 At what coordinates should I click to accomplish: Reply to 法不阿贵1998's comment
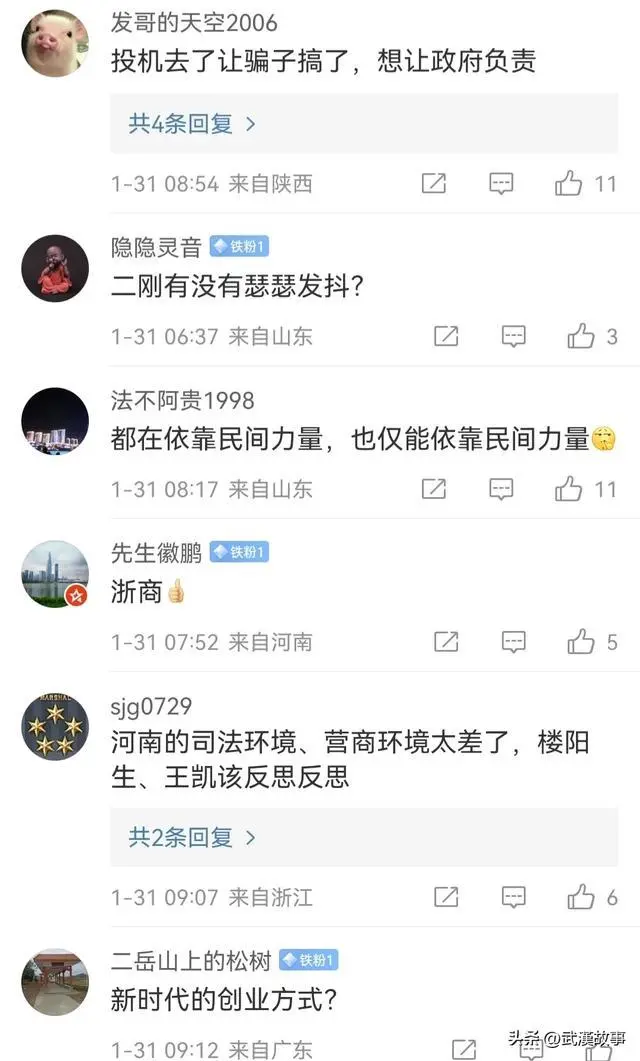click(x=501, y=489)
